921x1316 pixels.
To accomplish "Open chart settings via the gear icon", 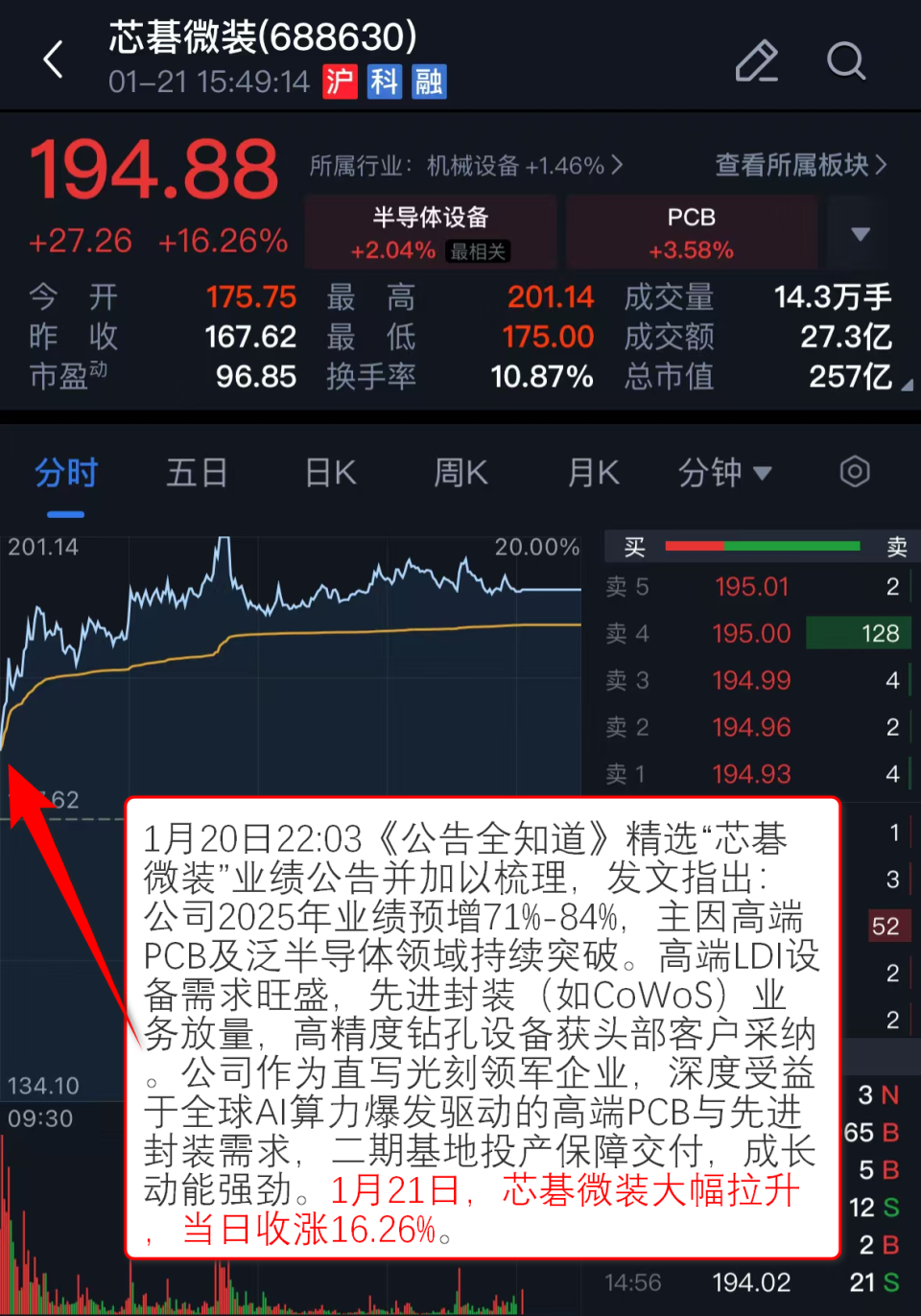I will tap(854, 472).
